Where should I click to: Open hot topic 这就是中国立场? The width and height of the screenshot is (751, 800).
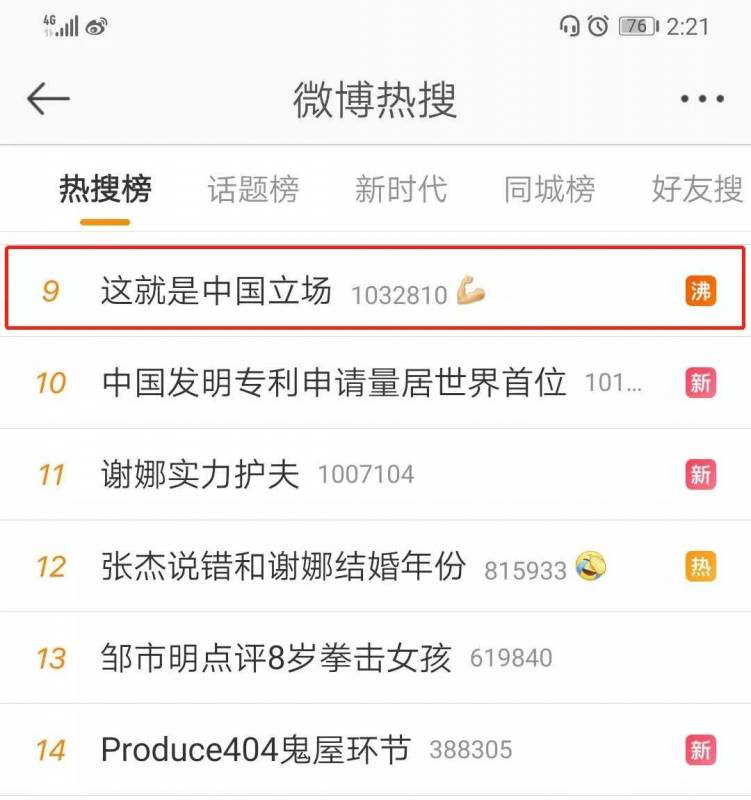216,291
